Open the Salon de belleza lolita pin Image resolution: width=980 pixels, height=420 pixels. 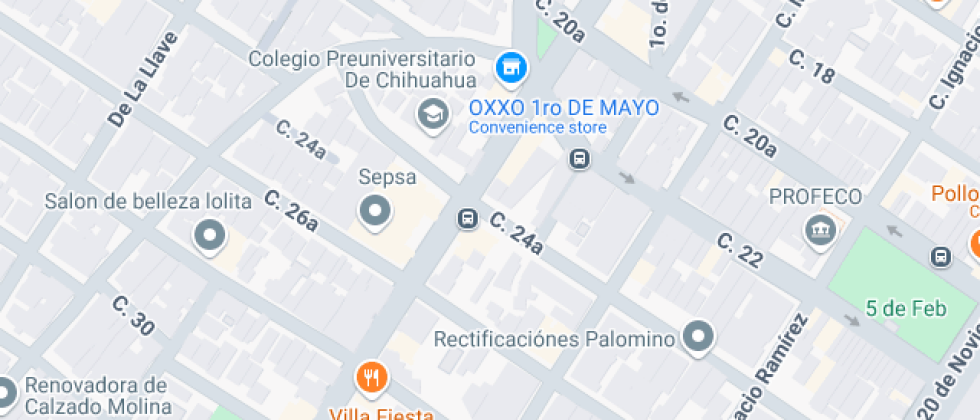point(209,236)
